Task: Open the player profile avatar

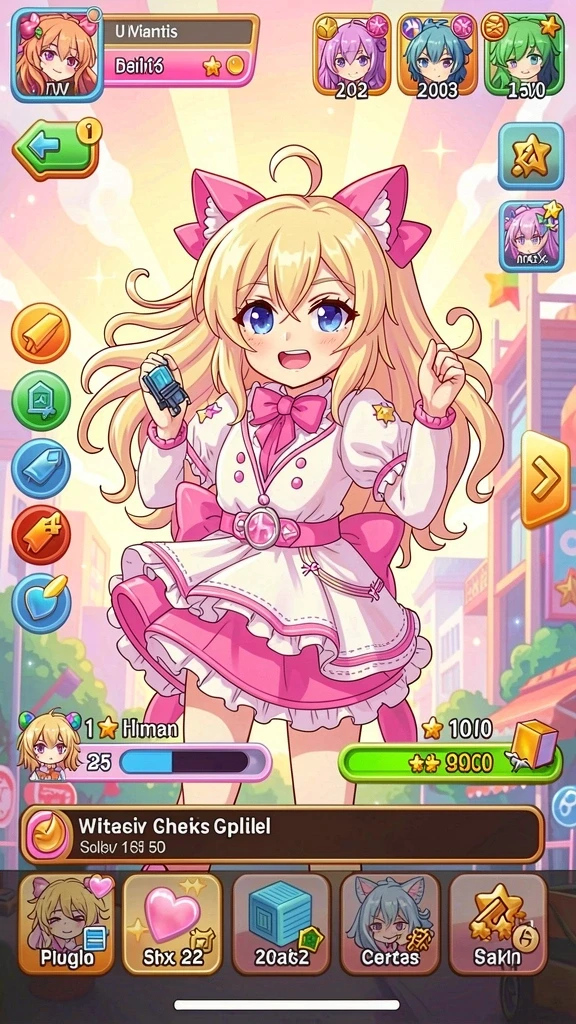Action: (57, 54)
